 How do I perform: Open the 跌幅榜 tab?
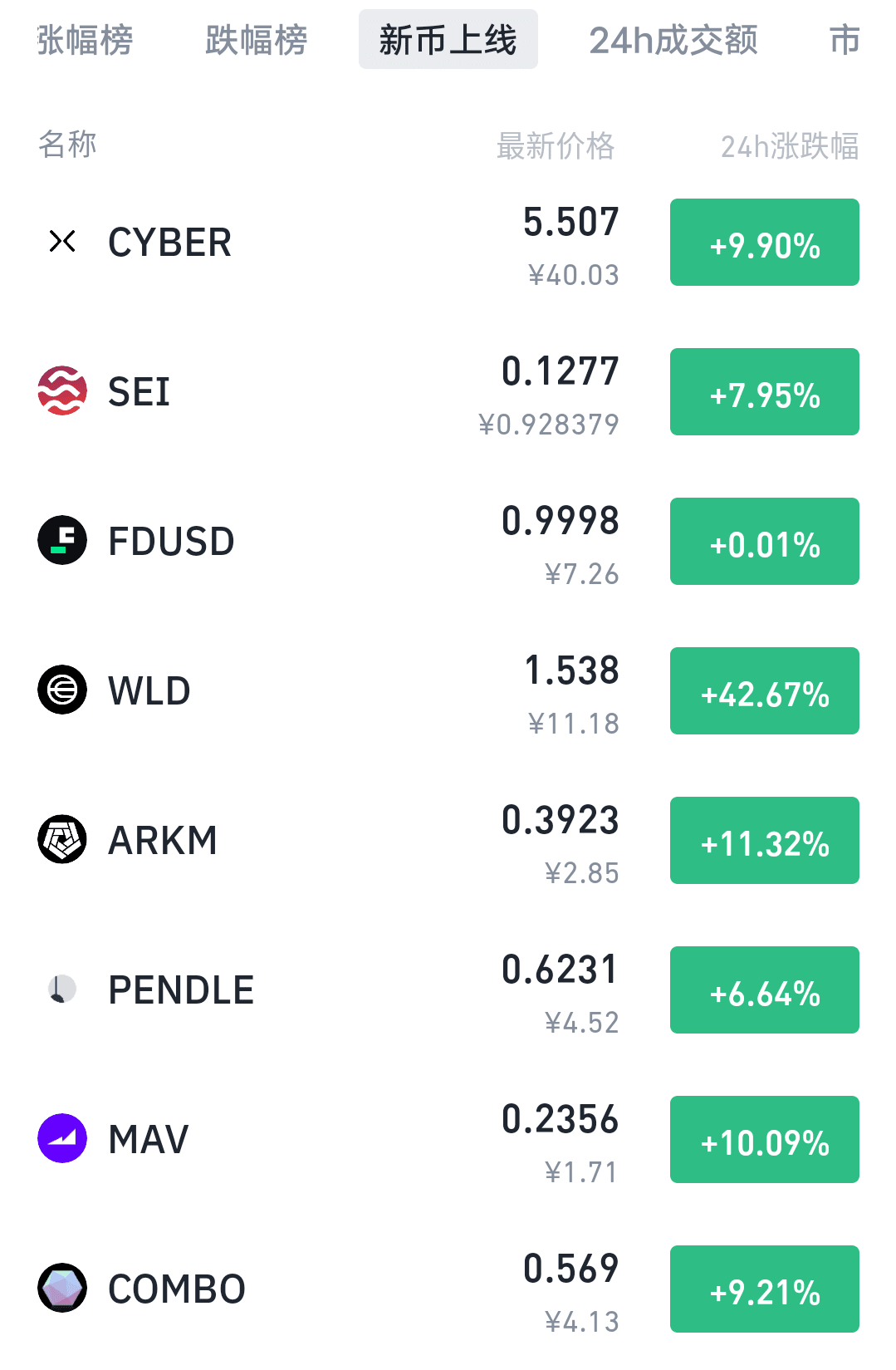click(x=255, y=39)
